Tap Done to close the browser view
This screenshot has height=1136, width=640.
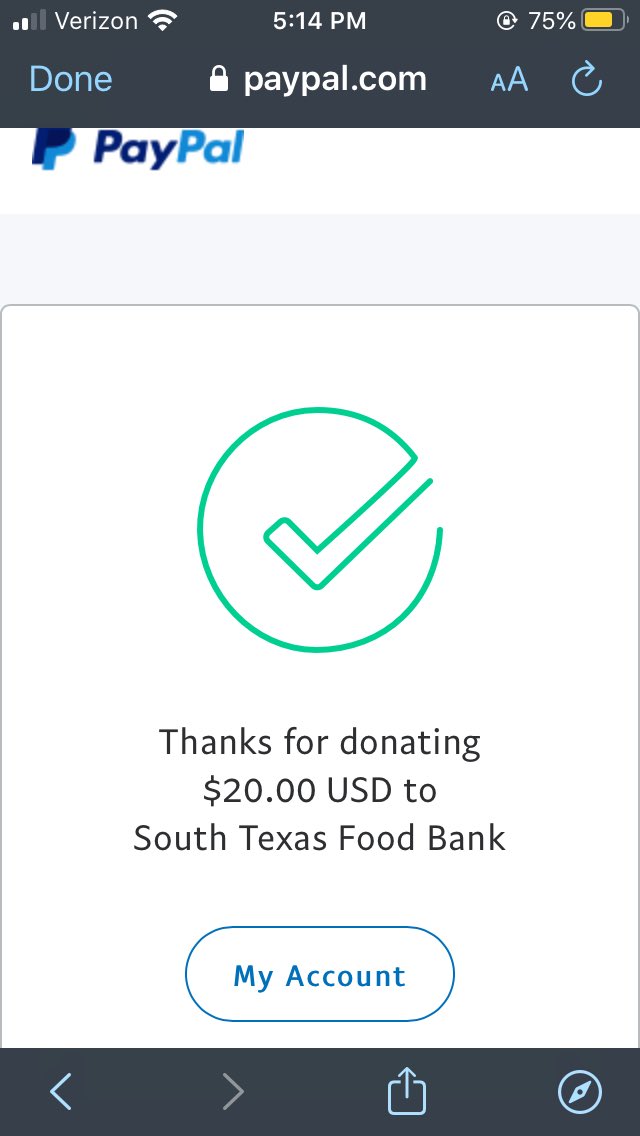[x=71, y=80]
